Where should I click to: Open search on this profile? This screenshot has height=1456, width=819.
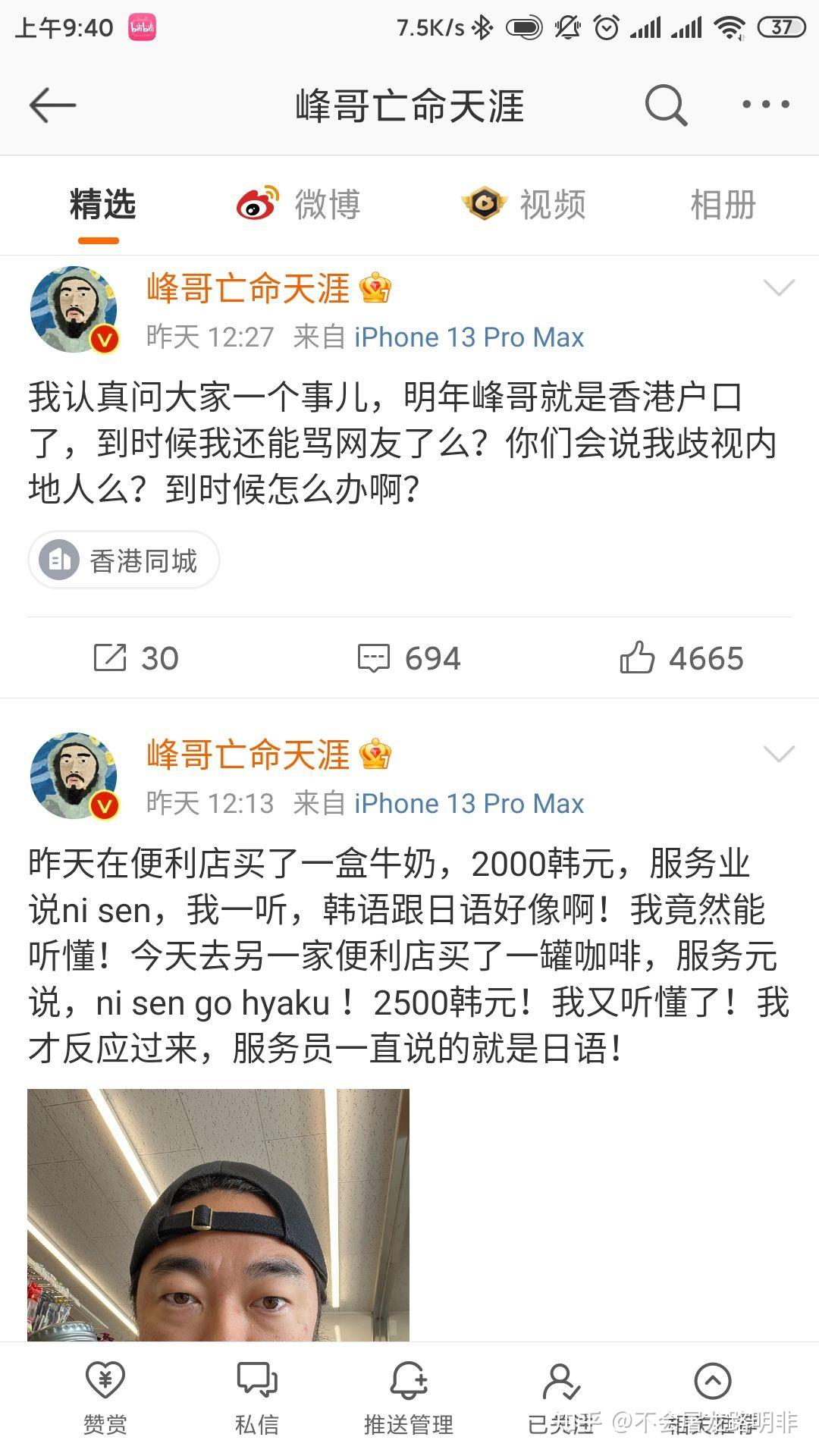tap(666, 105)
